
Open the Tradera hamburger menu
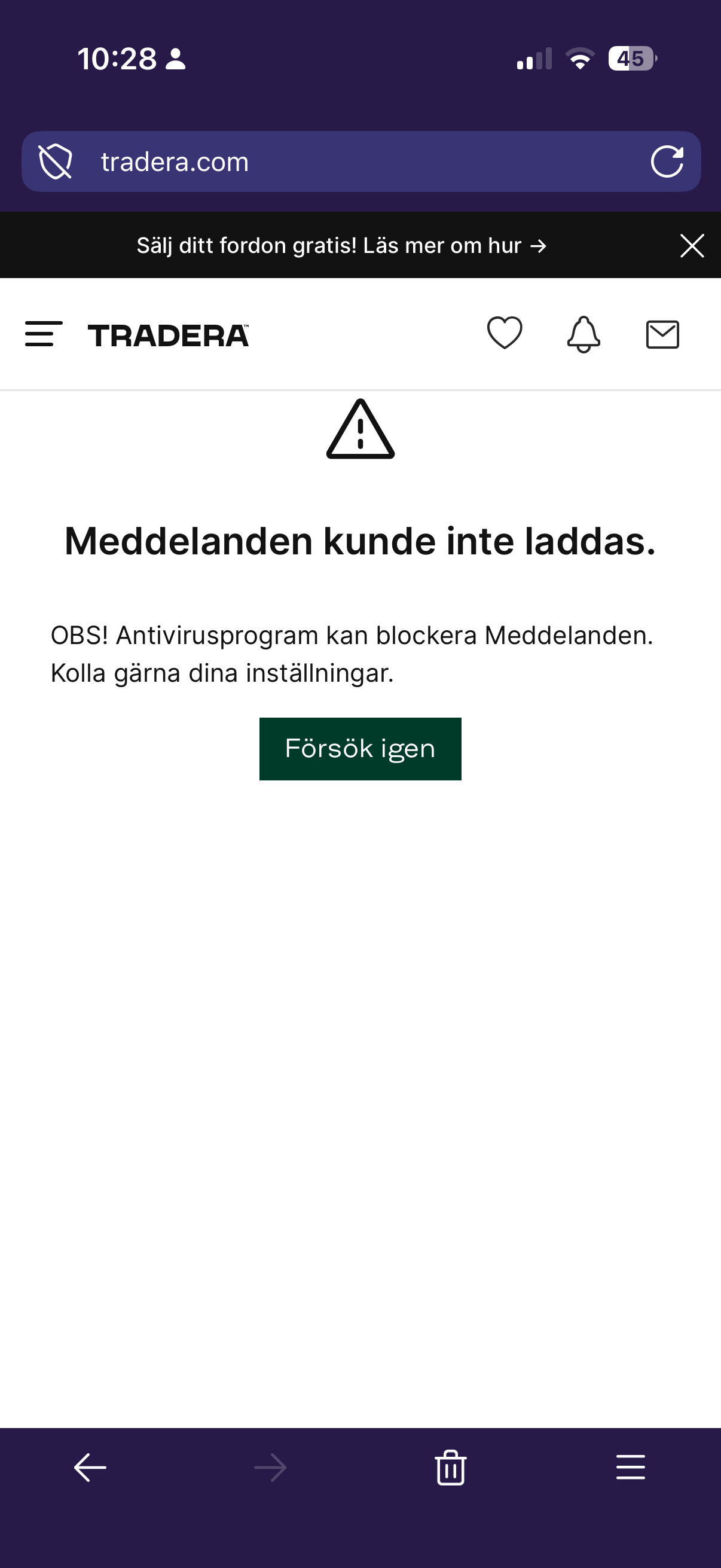click(x=43, y=334)
